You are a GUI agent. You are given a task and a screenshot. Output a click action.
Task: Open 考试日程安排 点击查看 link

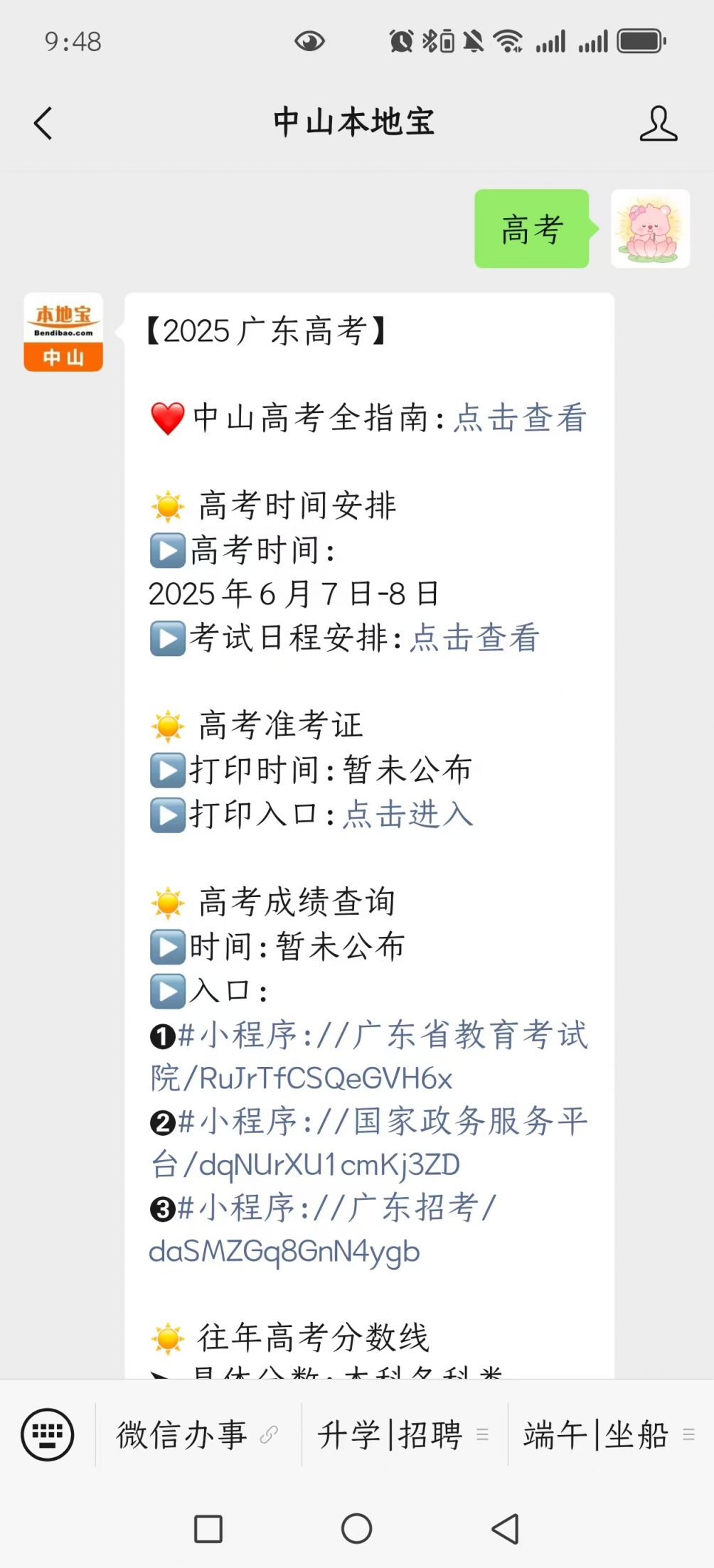(475, 638)
